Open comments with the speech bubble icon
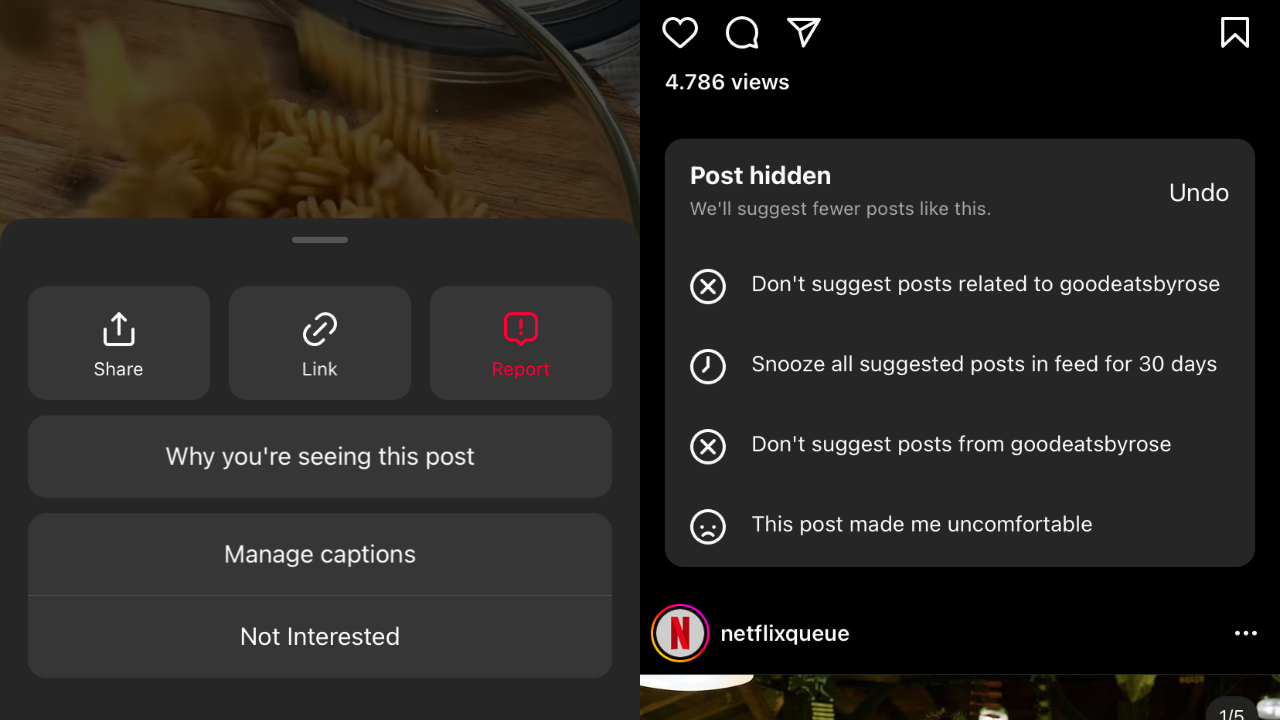1280x720 pixels. 742,33
